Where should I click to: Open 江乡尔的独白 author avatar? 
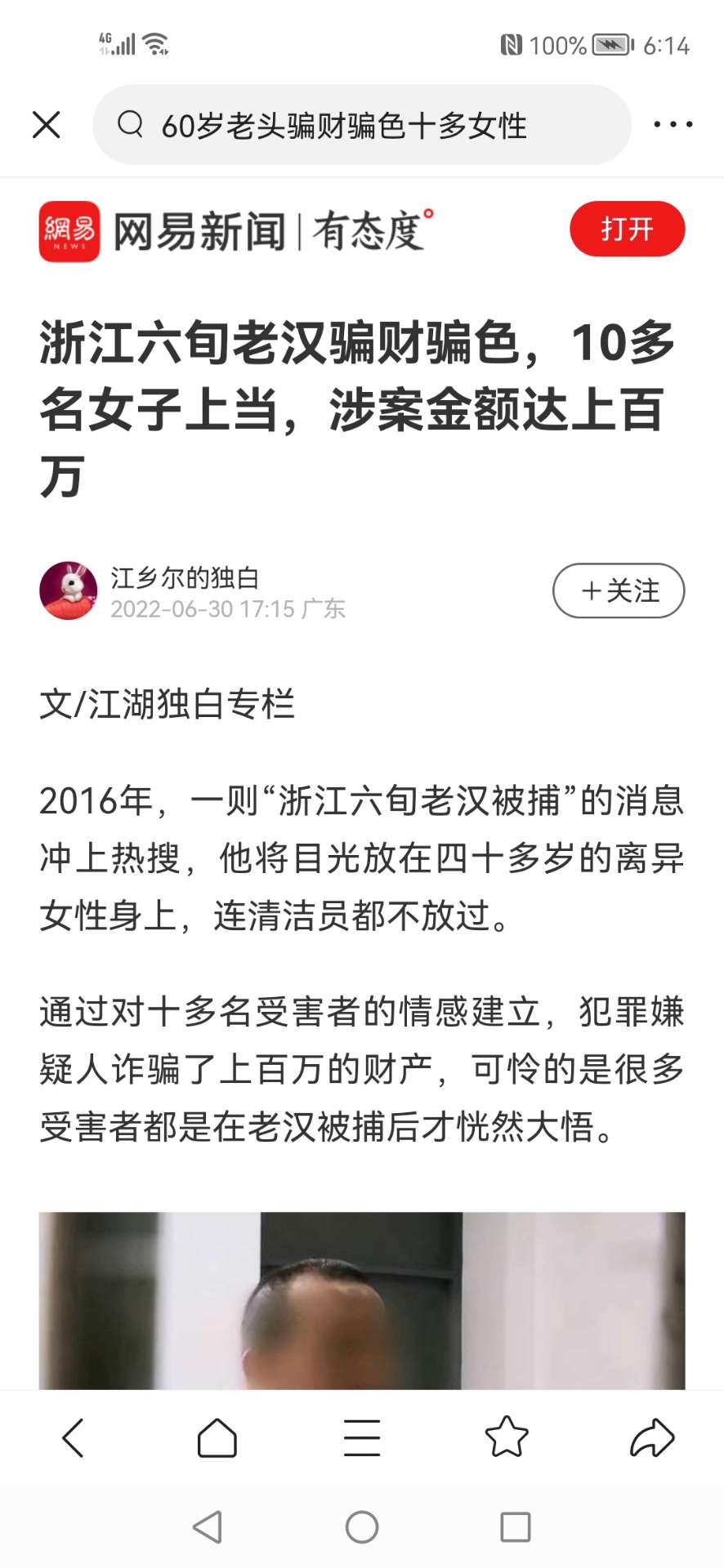point(69,590)
